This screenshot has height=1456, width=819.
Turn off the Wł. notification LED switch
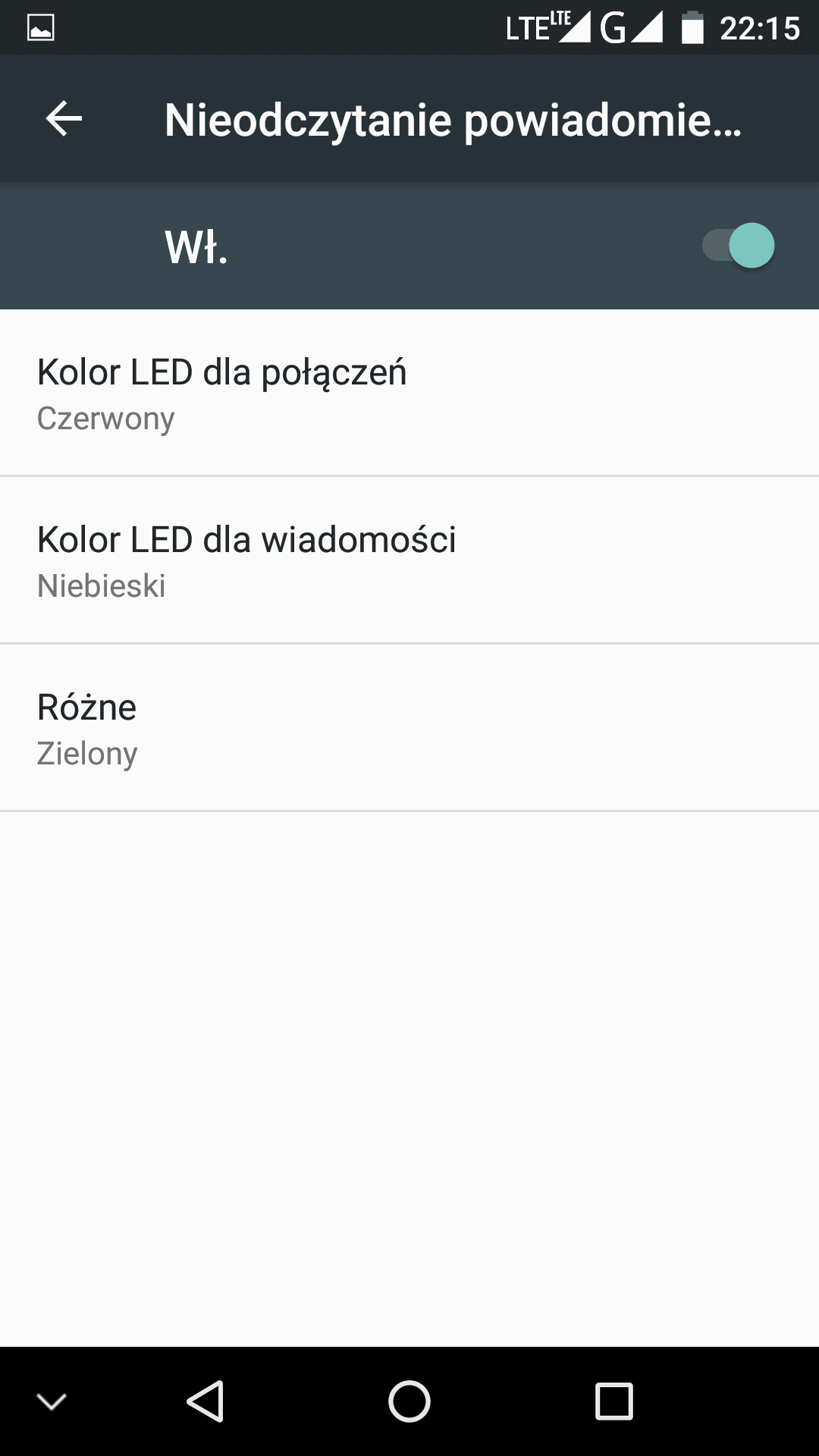click(x=739, y=246)
